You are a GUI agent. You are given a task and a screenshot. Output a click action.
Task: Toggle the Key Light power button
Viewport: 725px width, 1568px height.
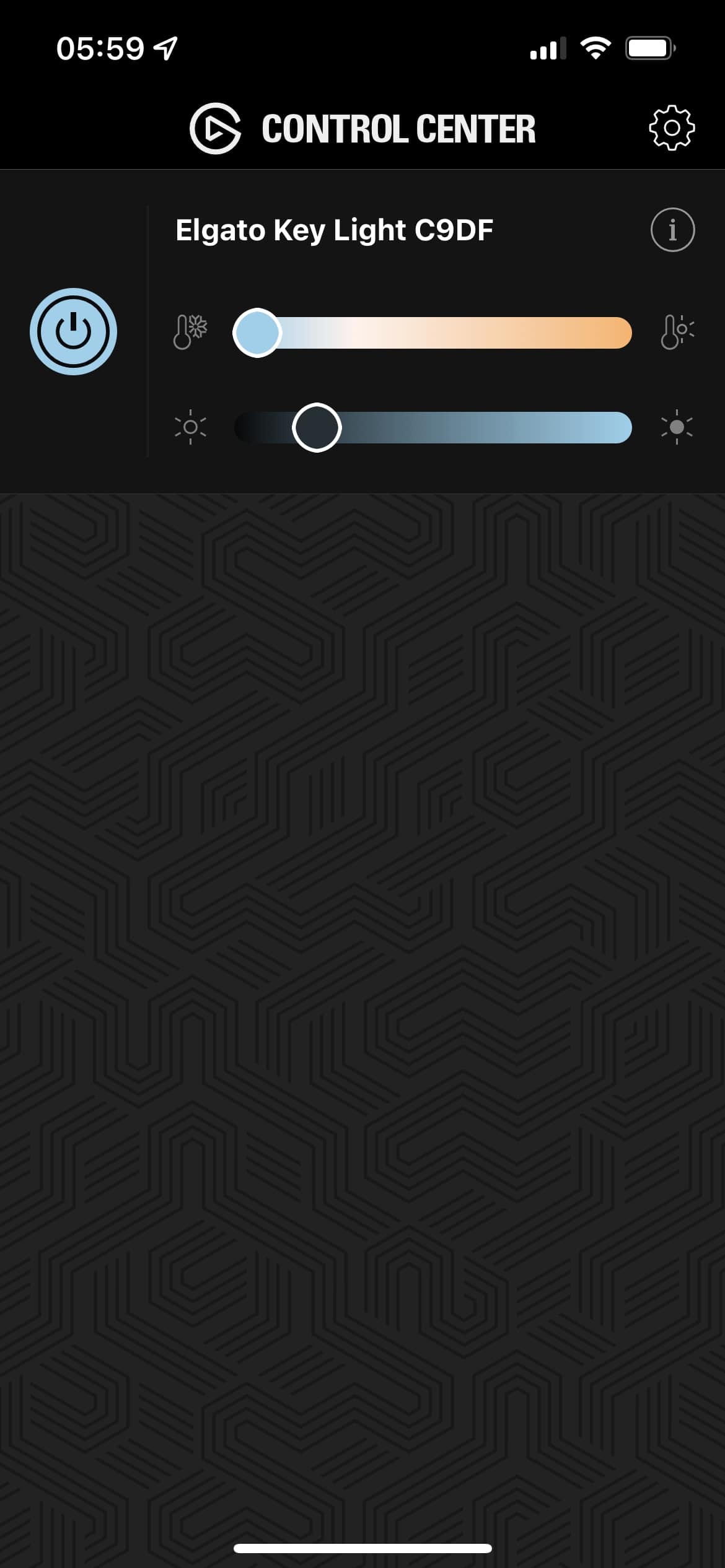[73, 331]
